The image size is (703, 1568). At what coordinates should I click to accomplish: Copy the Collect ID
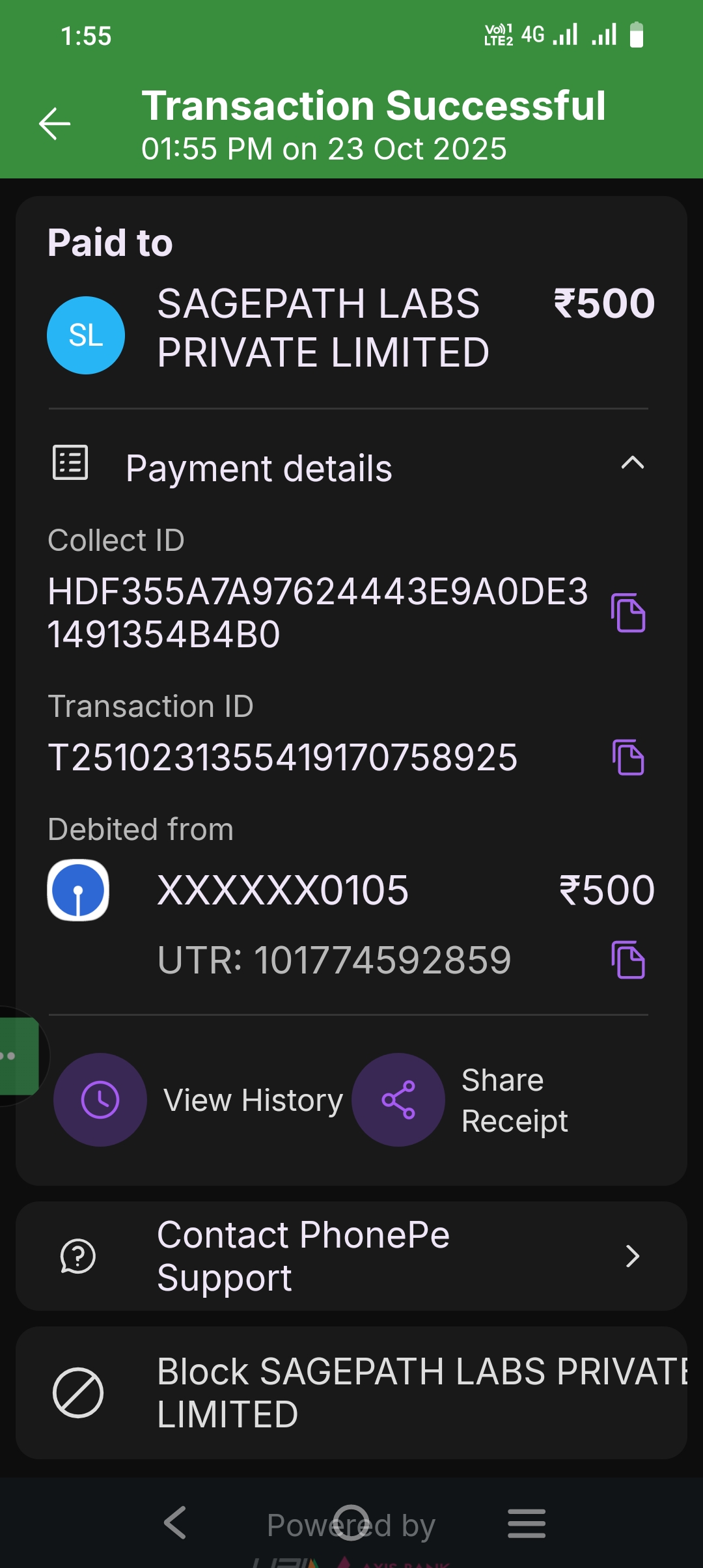click(x=628, y=613)
